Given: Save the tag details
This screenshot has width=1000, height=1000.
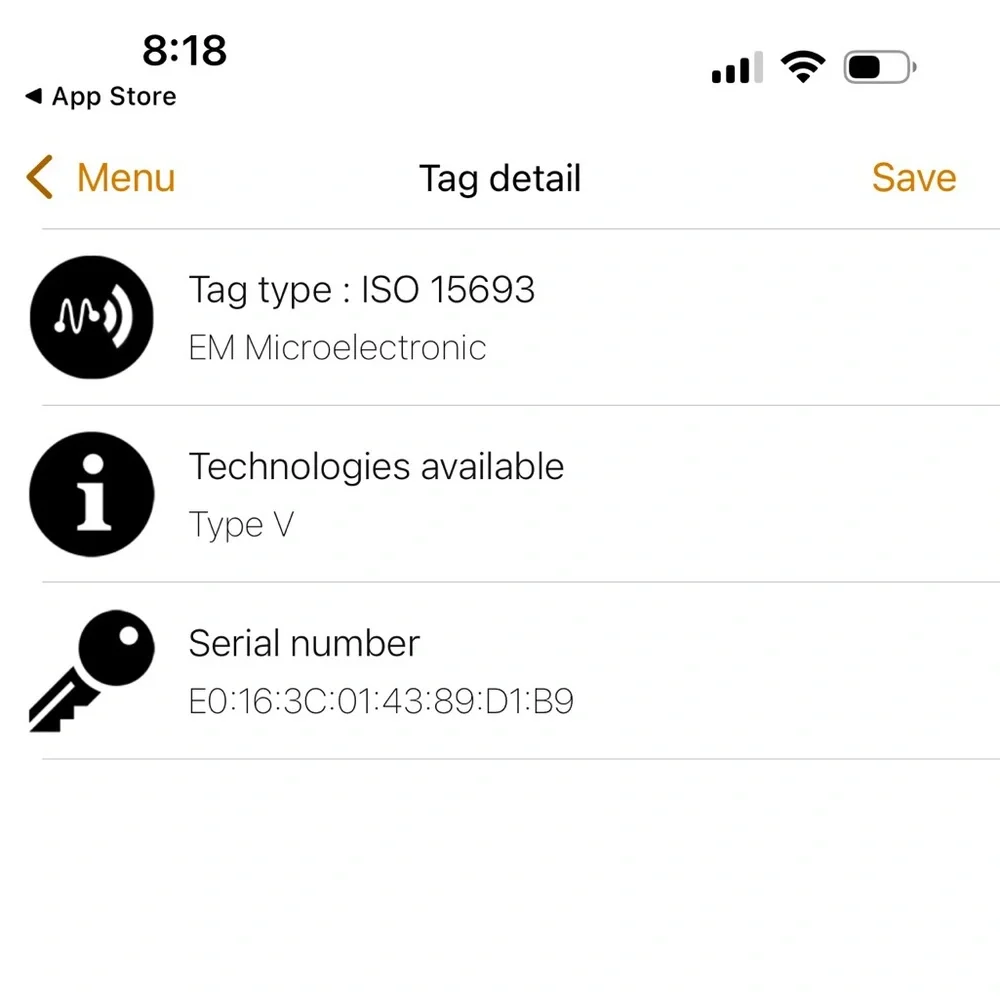Looking at the screenshot, I should [x=913, y=178].
